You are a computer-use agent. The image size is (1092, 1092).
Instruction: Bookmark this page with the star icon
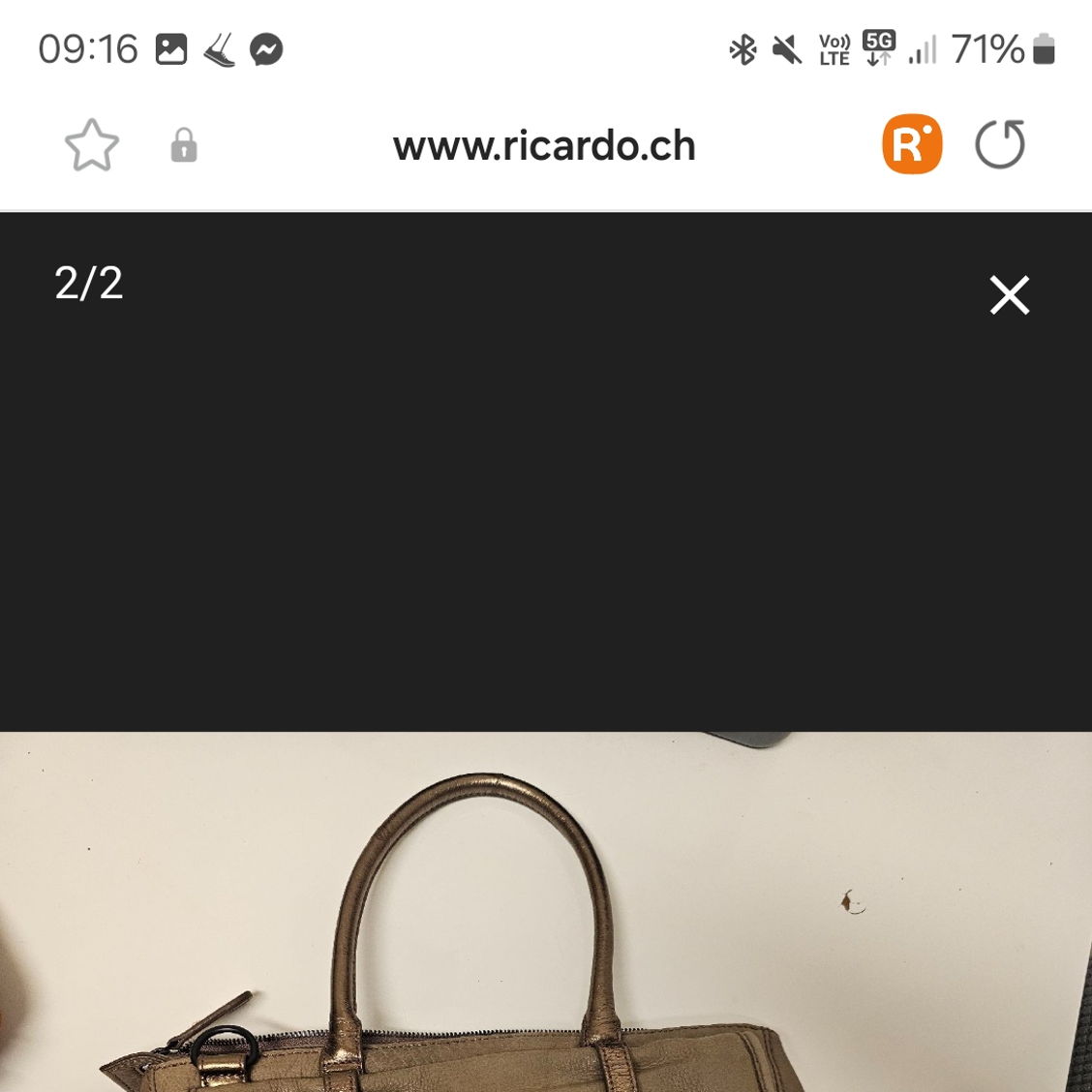tap(92, 146)
